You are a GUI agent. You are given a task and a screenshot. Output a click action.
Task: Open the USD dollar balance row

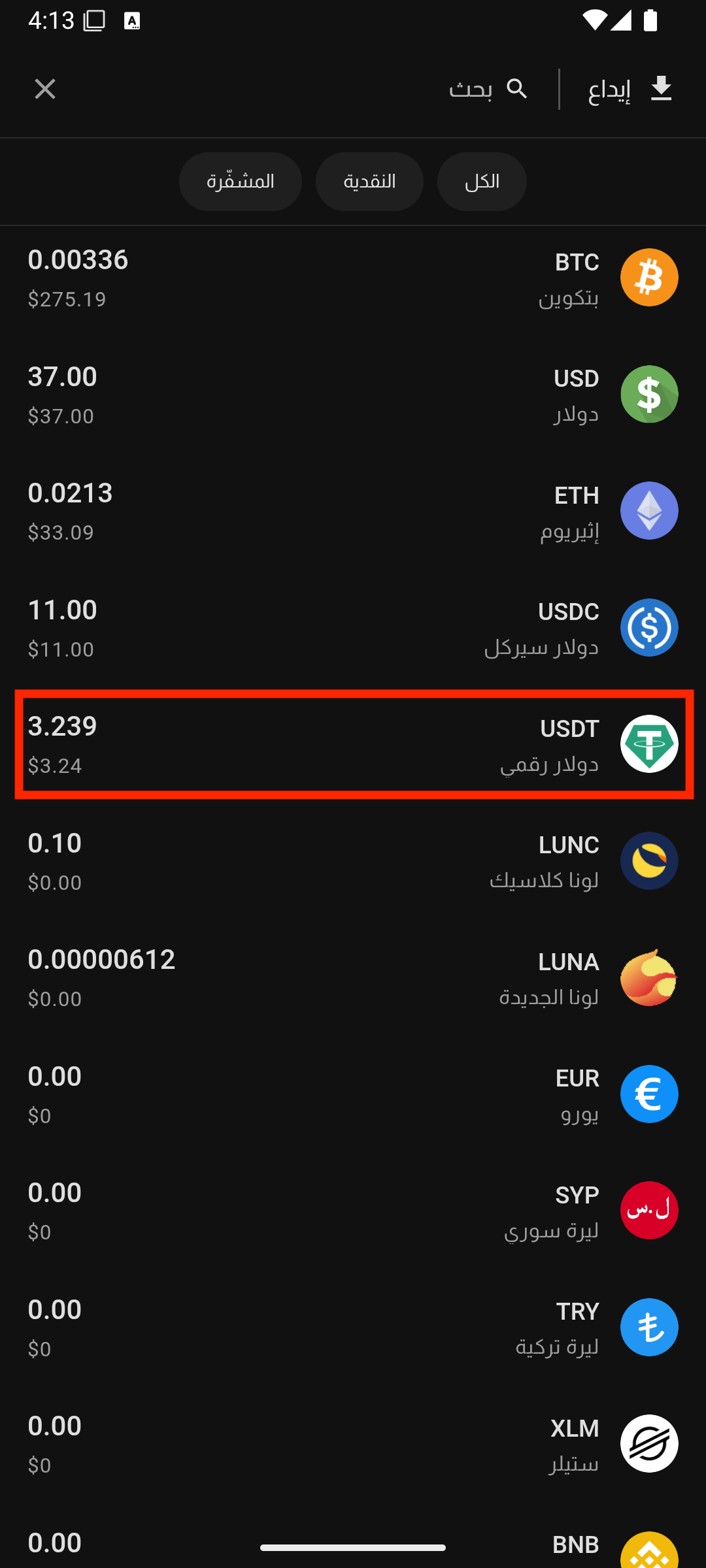coord(353,395)
